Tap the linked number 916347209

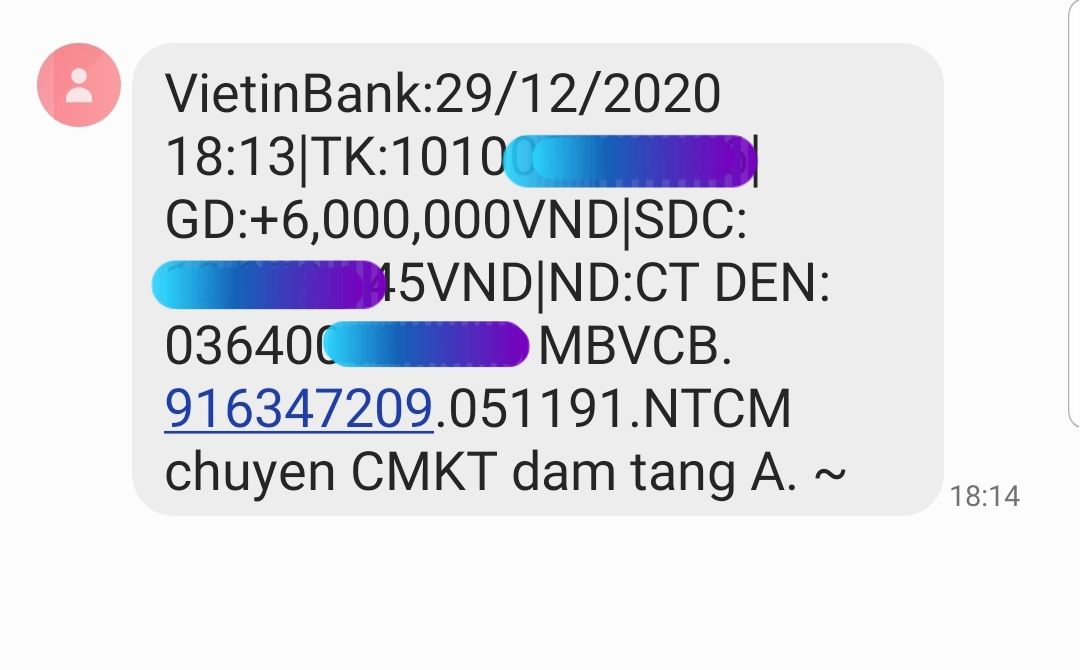298,410
